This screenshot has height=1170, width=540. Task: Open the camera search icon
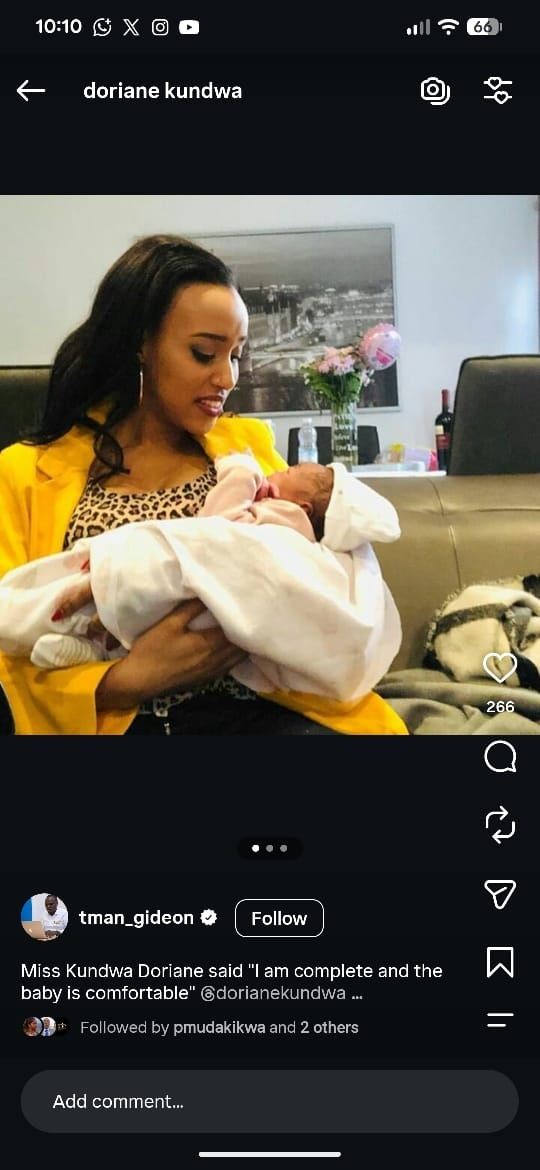(435, 91)
